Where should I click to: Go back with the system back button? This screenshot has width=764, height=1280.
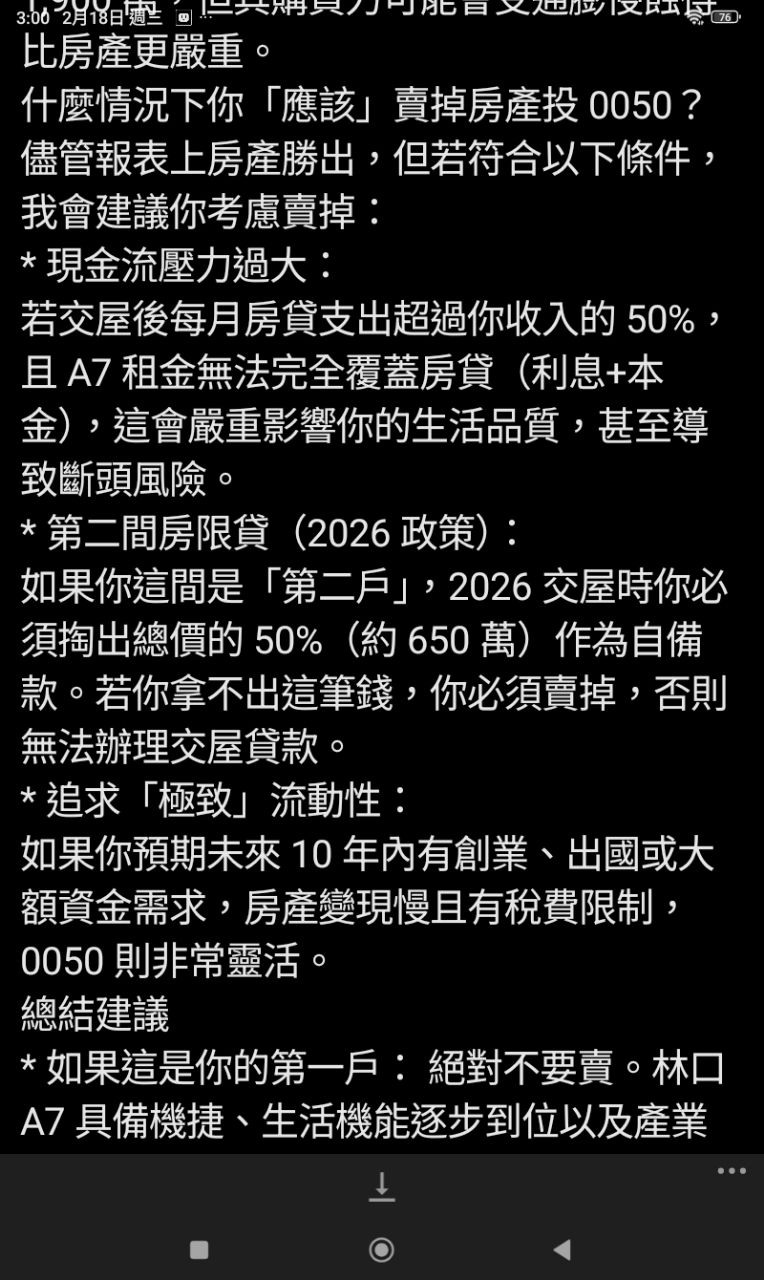[x=562, y=1249]
